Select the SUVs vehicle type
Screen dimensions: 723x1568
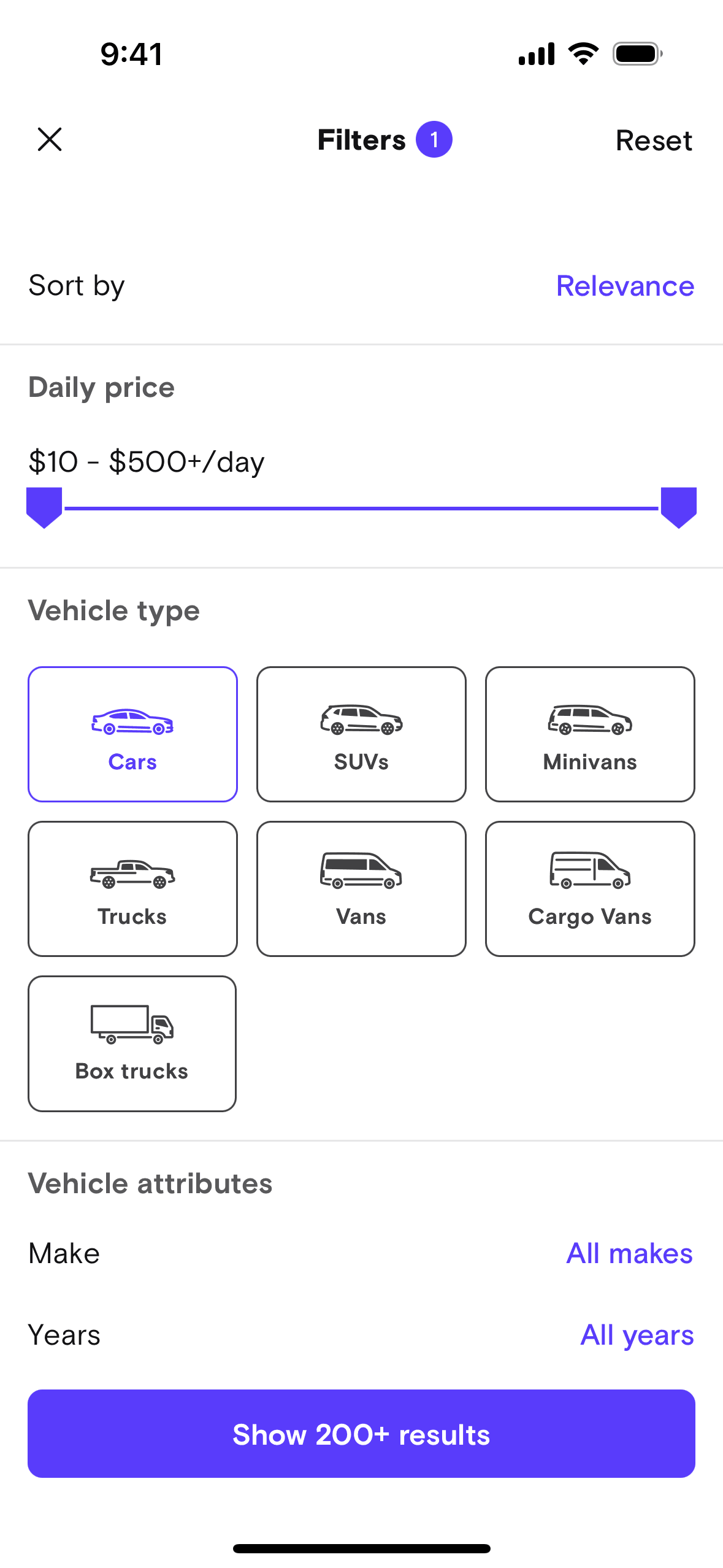click(x=361, y=734)
